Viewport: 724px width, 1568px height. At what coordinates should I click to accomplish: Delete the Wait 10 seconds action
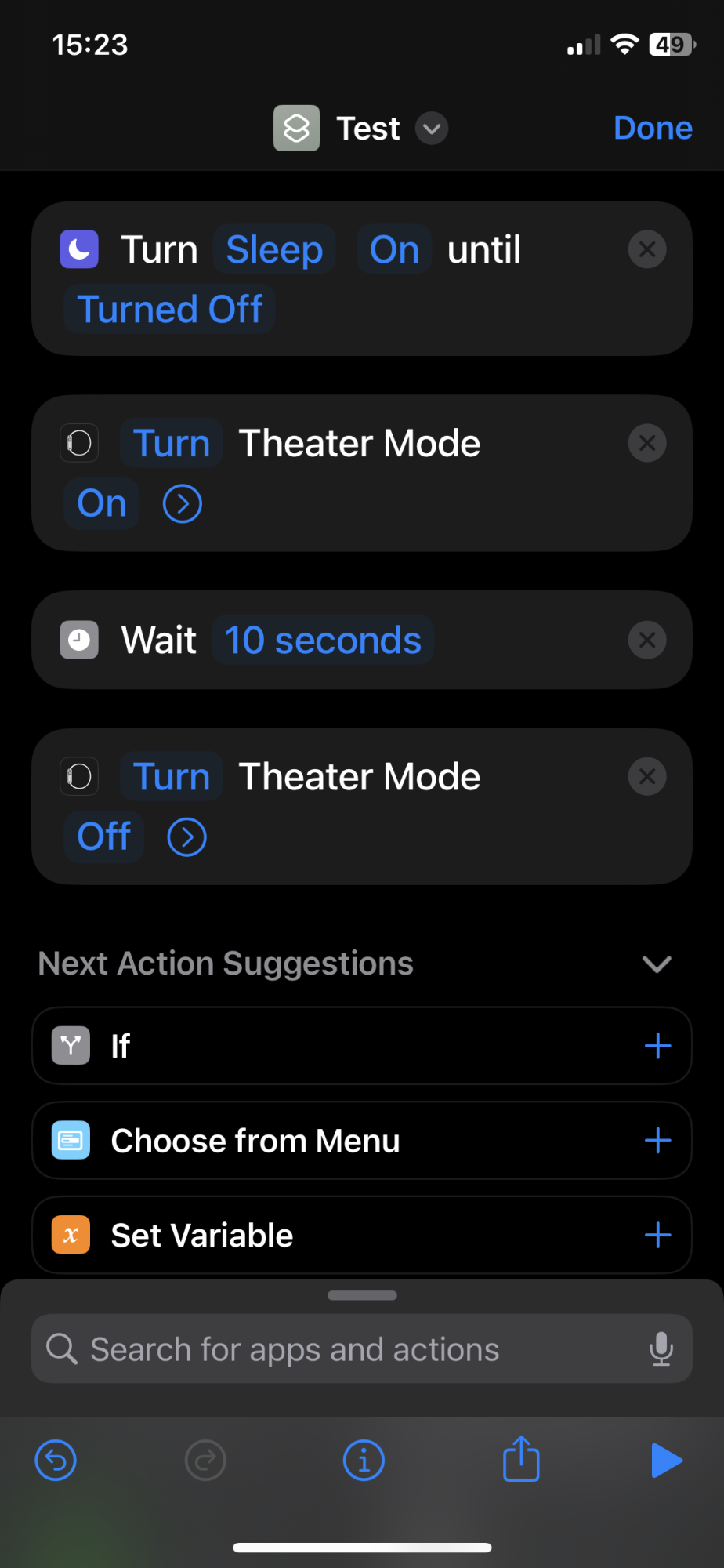(647, 641)
